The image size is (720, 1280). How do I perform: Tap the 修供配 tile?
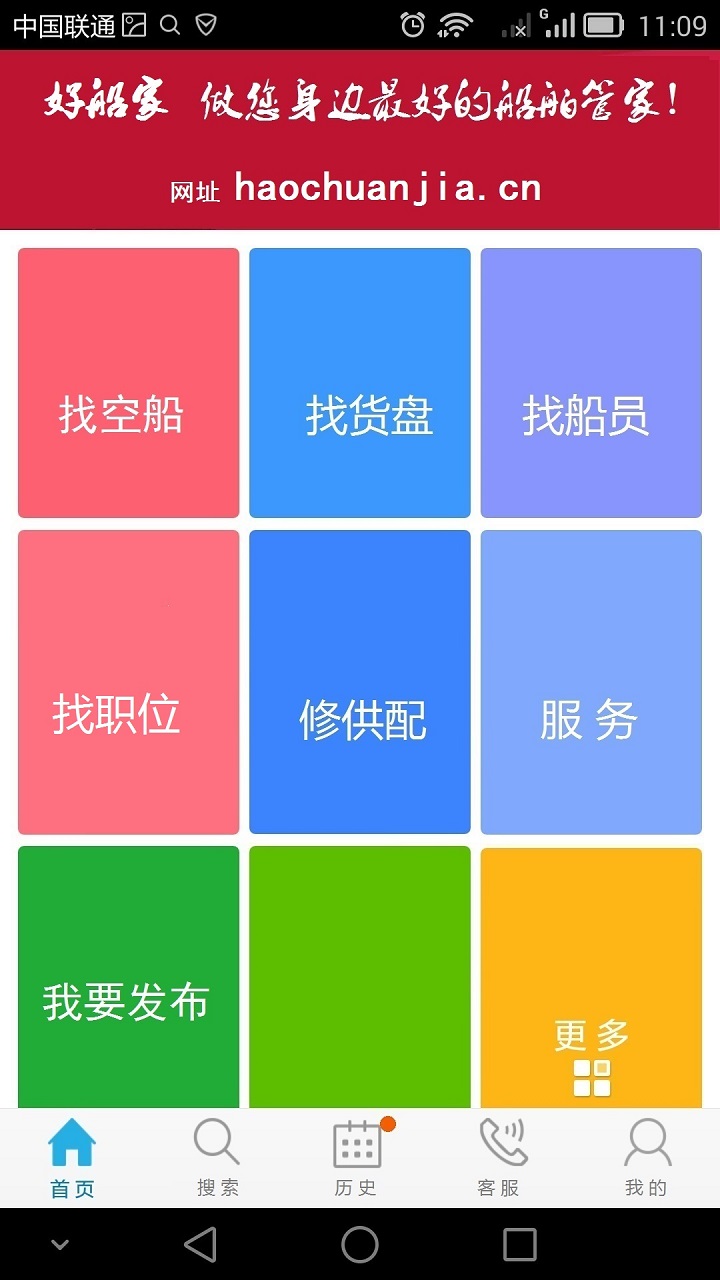click(x=360, y=682)
